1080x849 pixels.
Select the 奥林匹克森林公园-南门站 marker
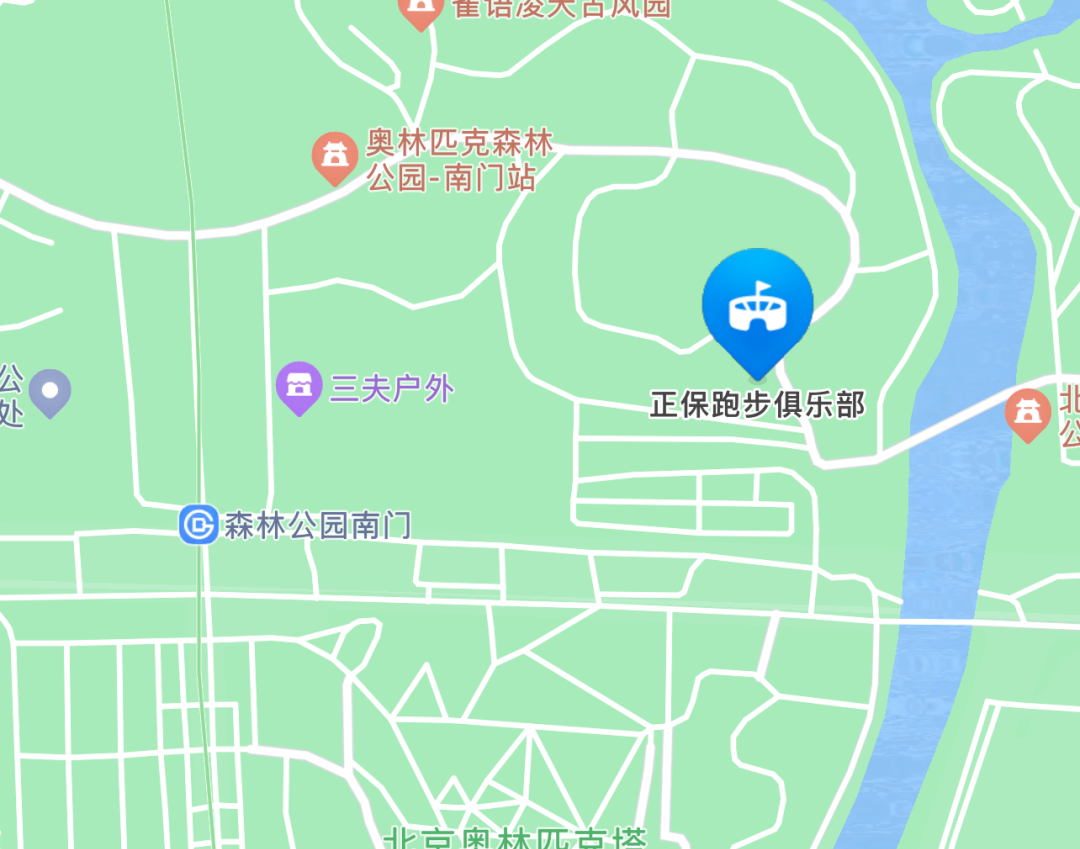click(x=335, y=157)
